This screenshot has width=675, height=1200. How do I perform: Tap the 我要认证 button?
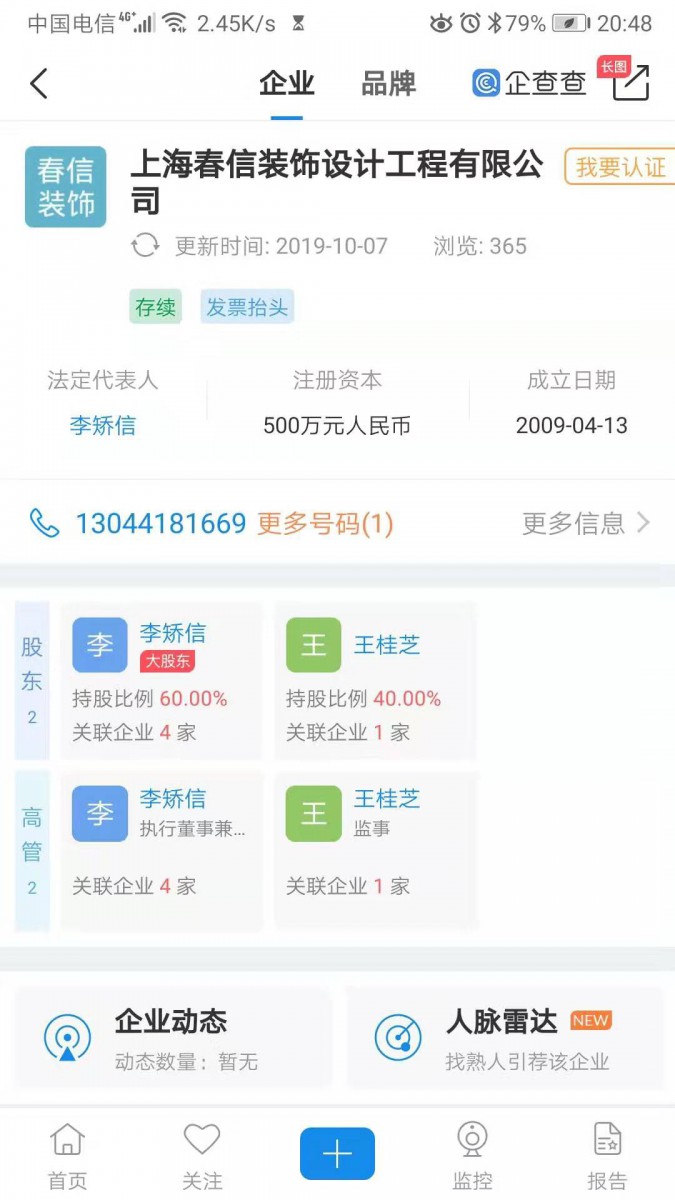click(x=619, y=167)
